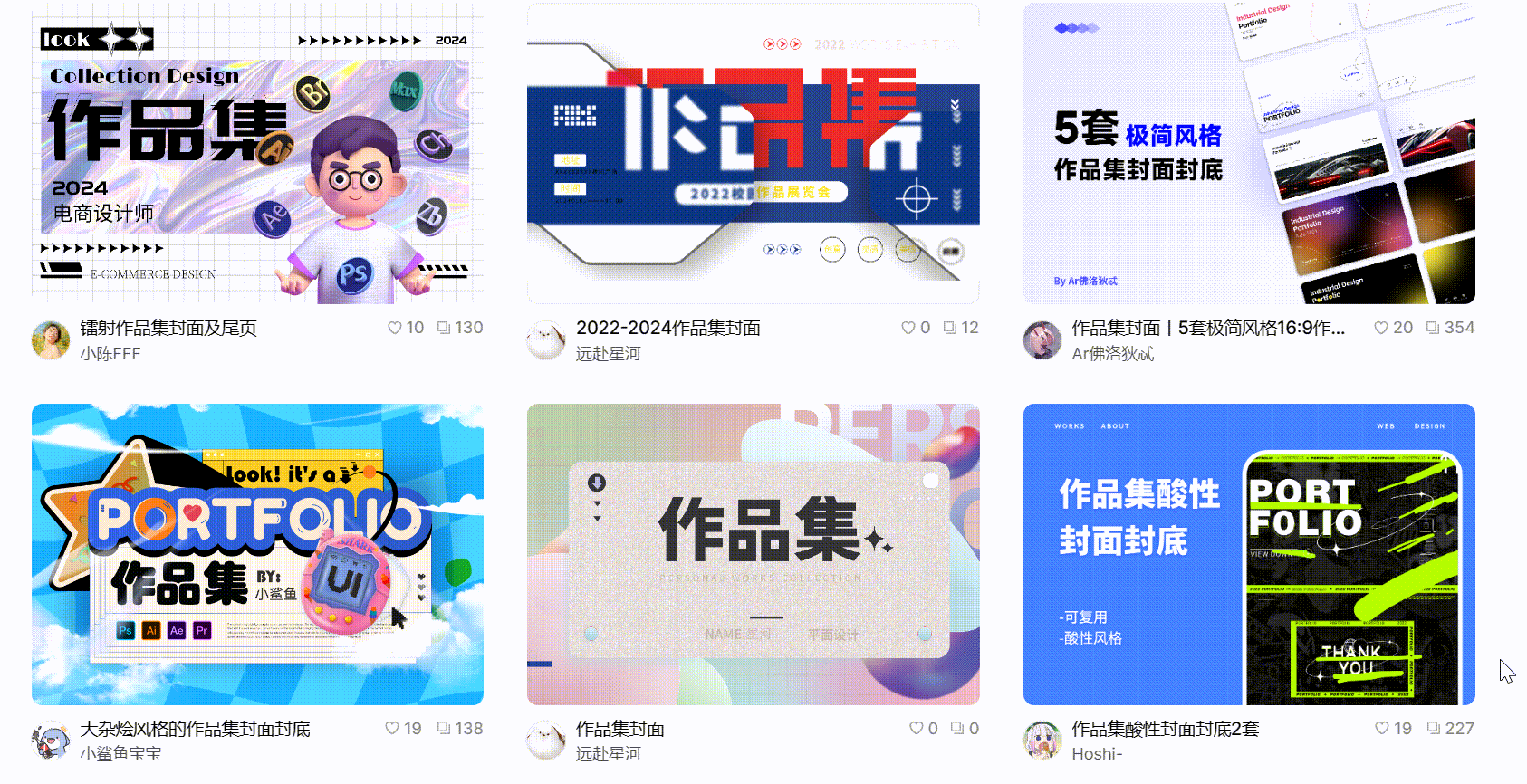Open the 5套极简风格 portfolio cover card
This screenshot has height=784, width=1527.
(x=1249, y=154)
